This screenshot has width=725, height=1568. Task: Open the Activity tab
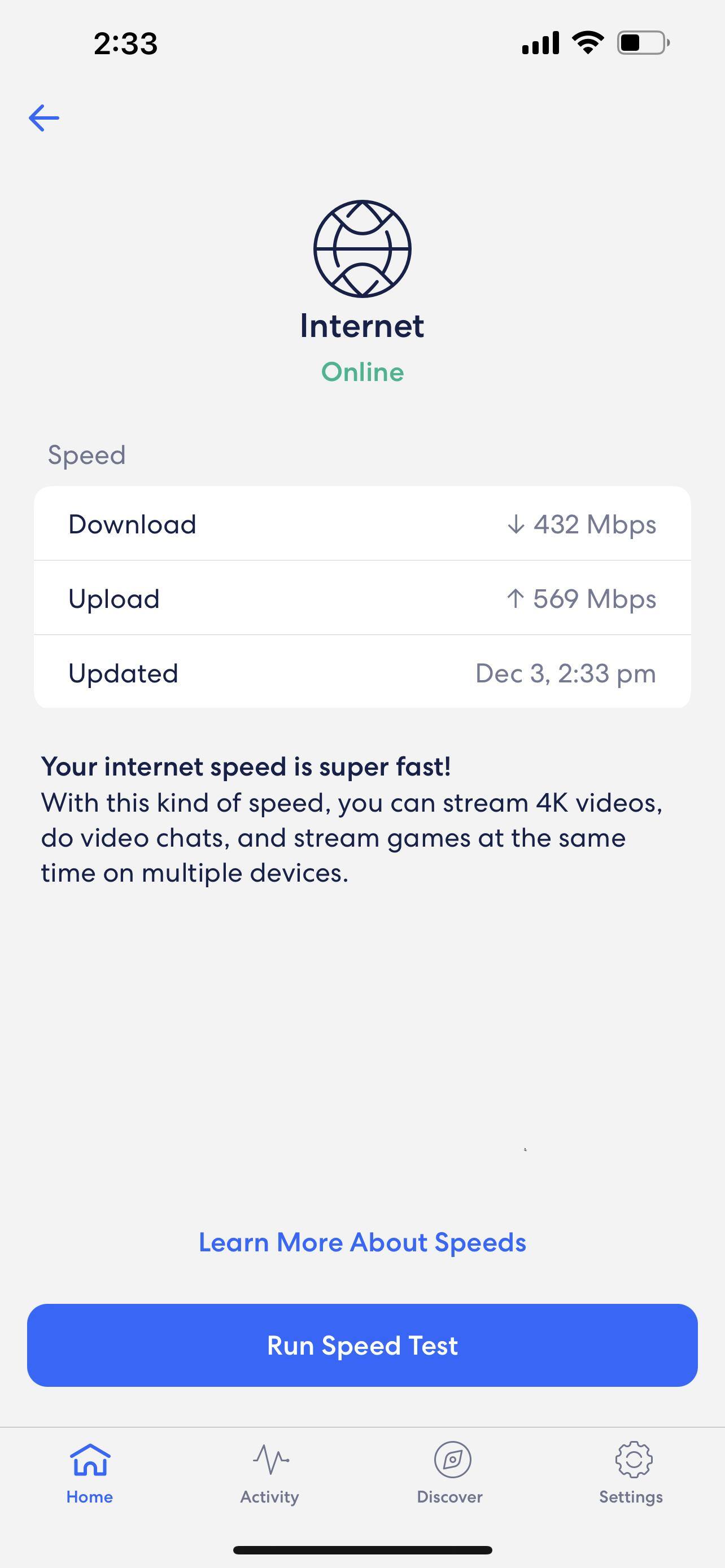pos(270,1473)
